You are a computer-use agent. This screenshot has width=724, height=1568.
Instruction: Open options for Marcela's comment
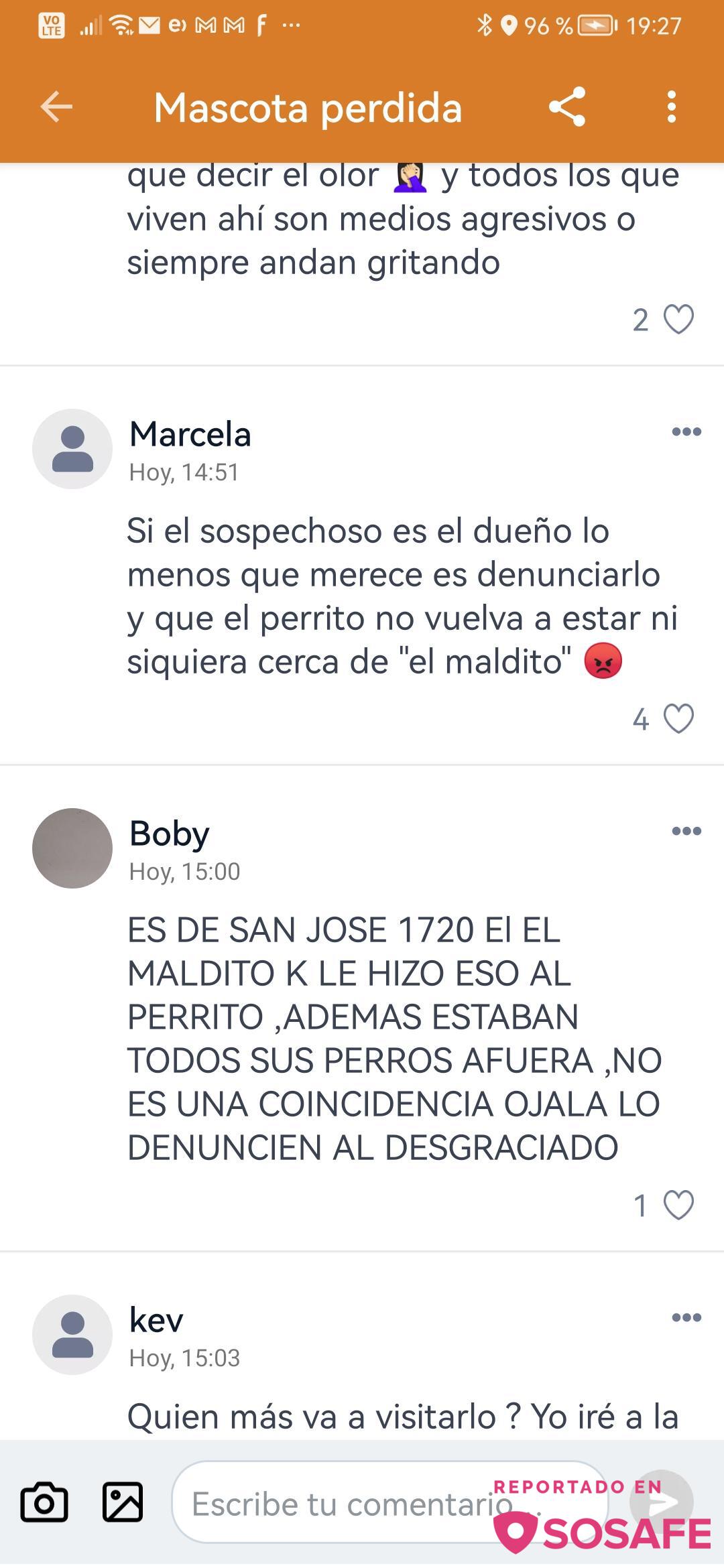686,432
